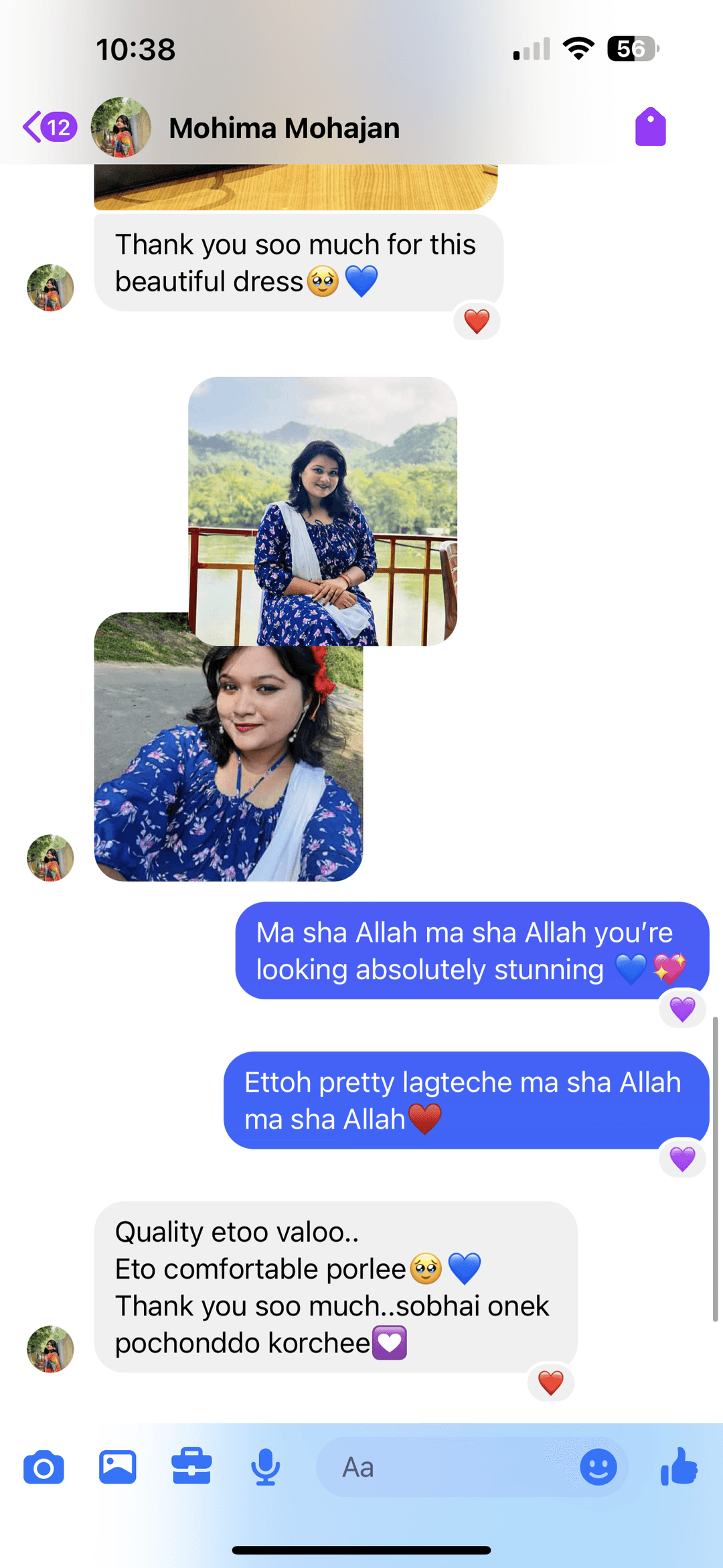Viewport: 723px width, 1568px height.
Task: Tap the small avatar beside the latest received message
Action: [x=50, y=1350]
